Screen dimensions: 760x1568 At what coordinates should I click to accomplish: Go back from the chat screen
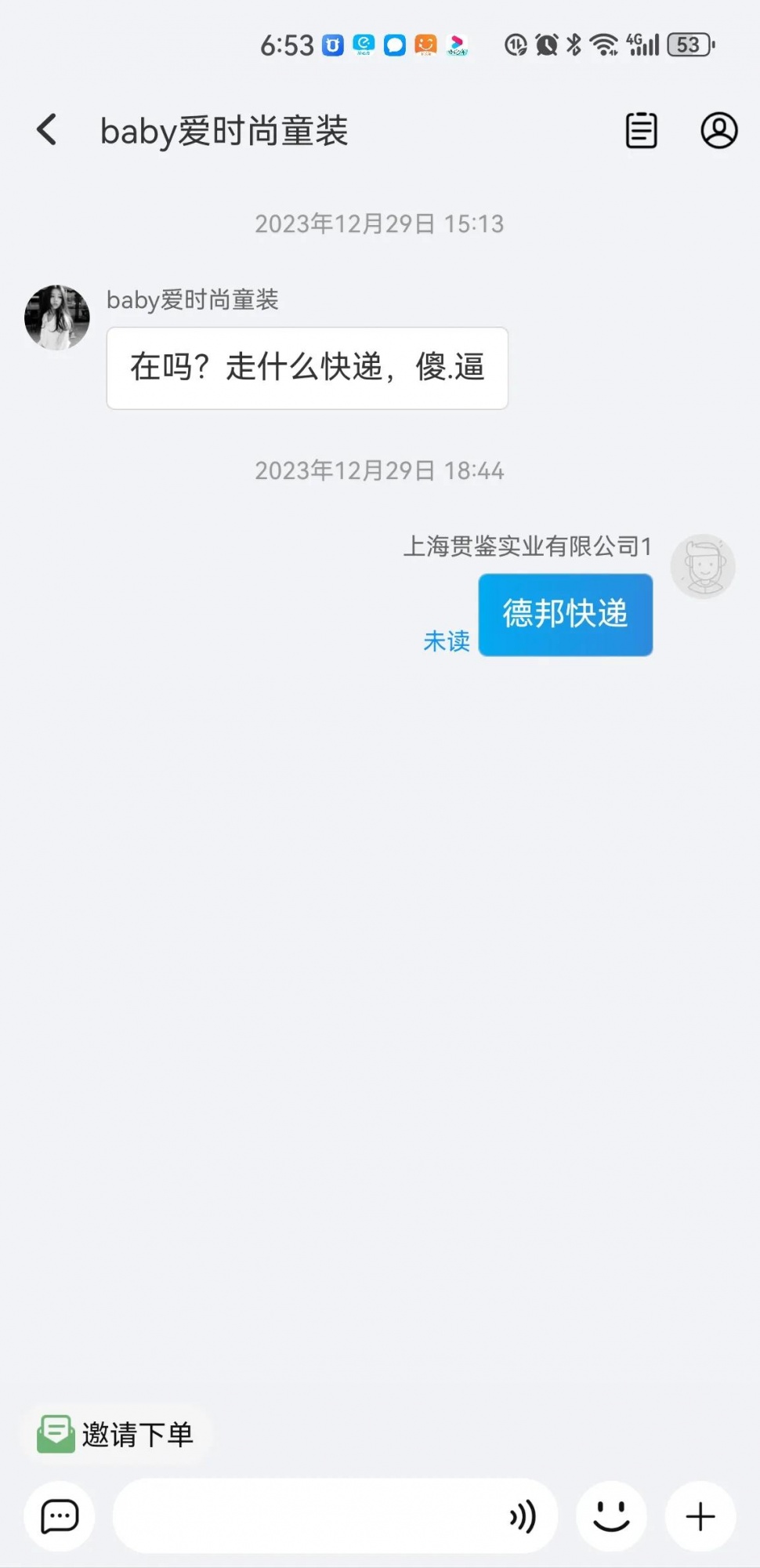coord(47,129)
